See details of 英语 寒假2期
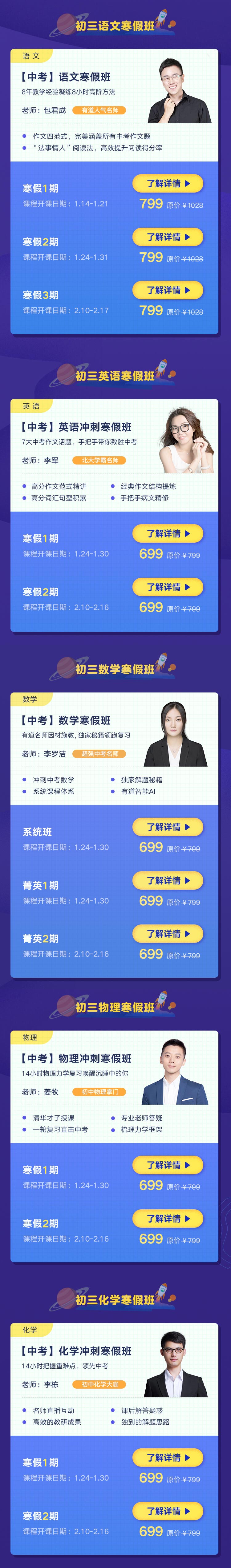The height and width of the screenshot is (1568, 231). point(168,587)
